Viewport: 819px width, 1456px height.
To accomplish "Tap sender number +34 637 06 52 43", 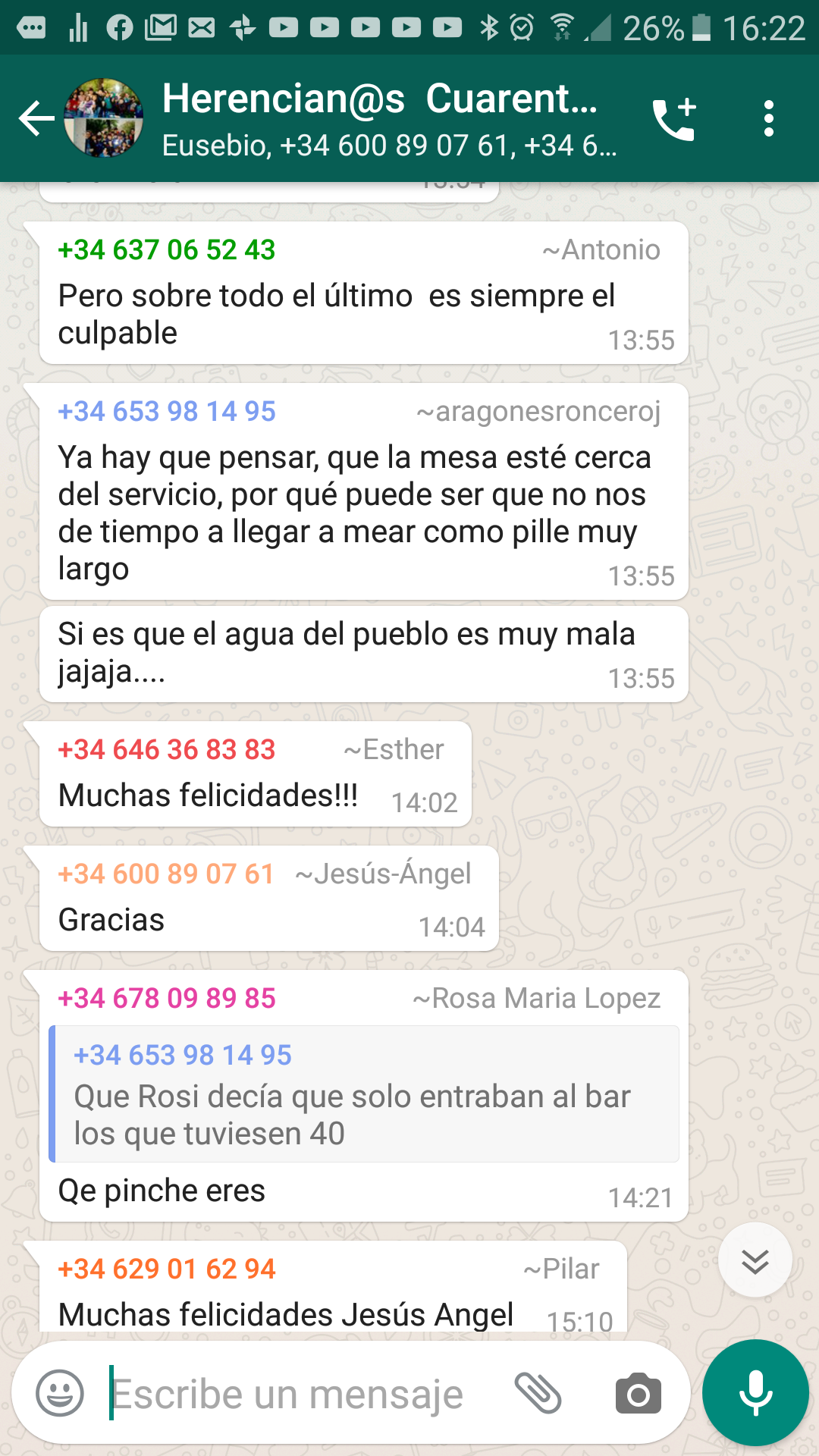I will pyautogui.click(x=167, y=250).
